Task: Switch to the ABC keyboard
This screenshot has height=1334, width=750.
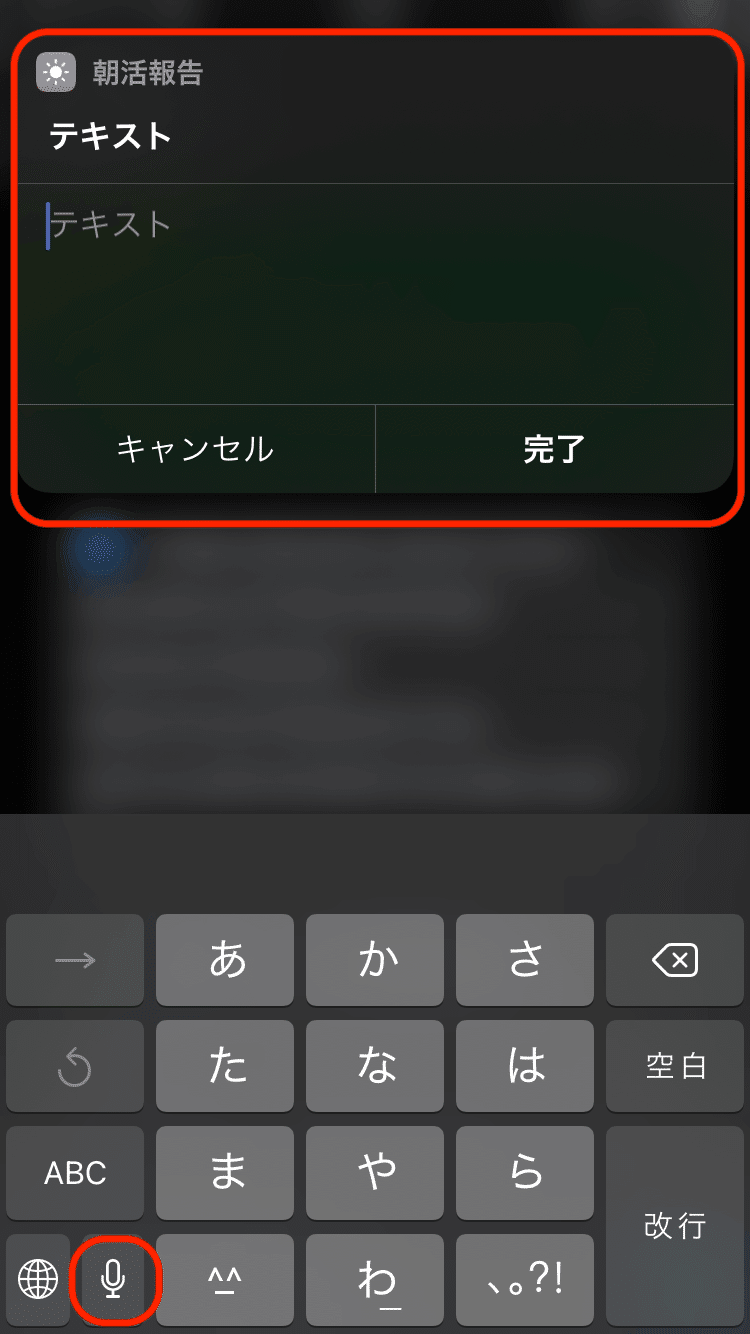Action: (x=75, y=1172)
